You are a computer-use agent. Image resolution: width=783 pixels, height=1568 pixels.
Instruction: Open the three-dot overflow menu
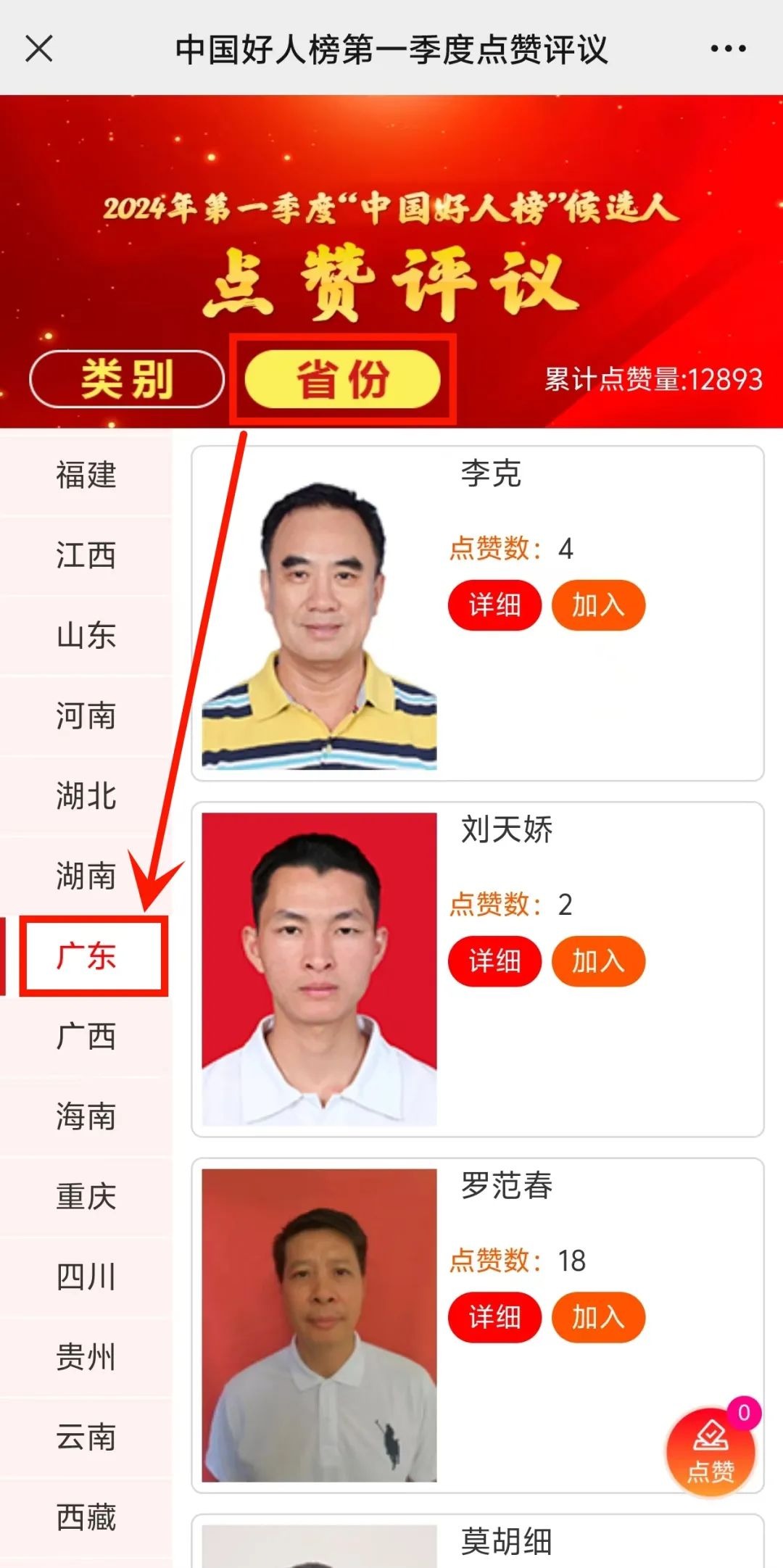click(727, 49)
